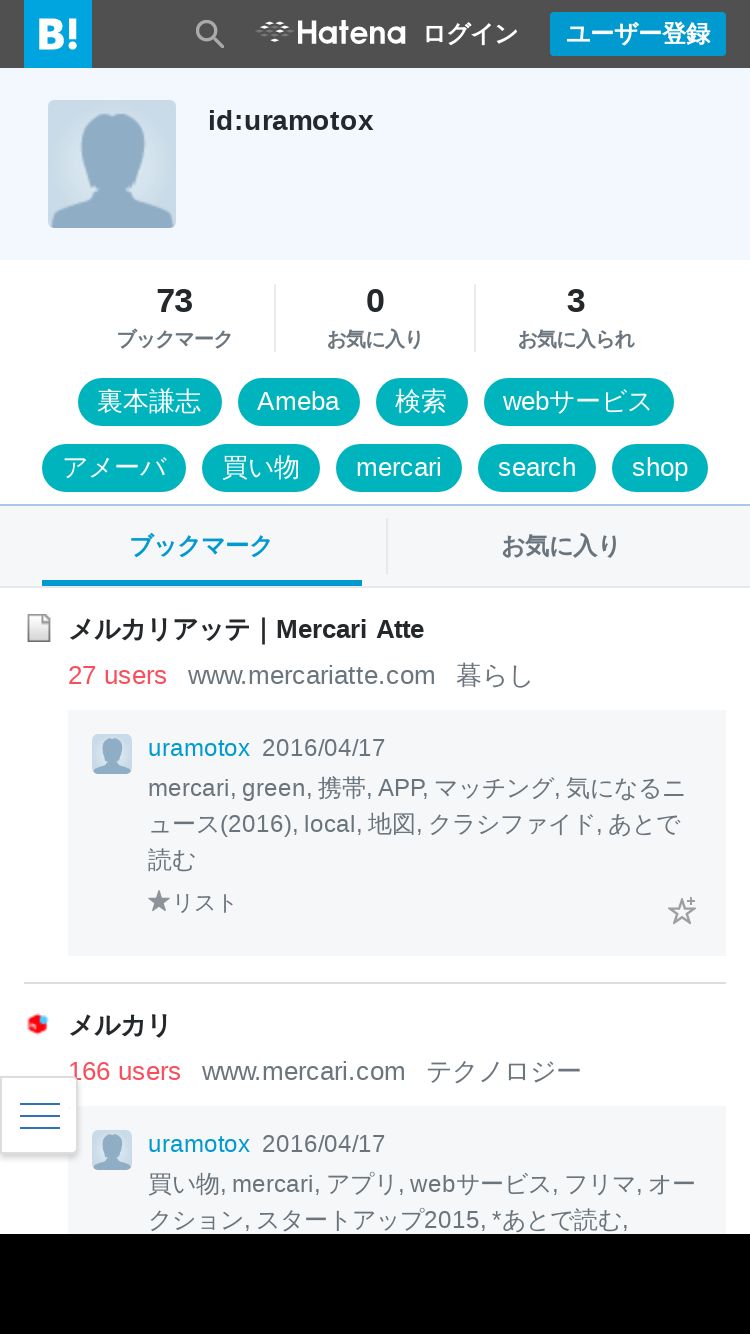Filter by the 検索 tag chip
The image size is (750, 1334).
click(421, 402)
